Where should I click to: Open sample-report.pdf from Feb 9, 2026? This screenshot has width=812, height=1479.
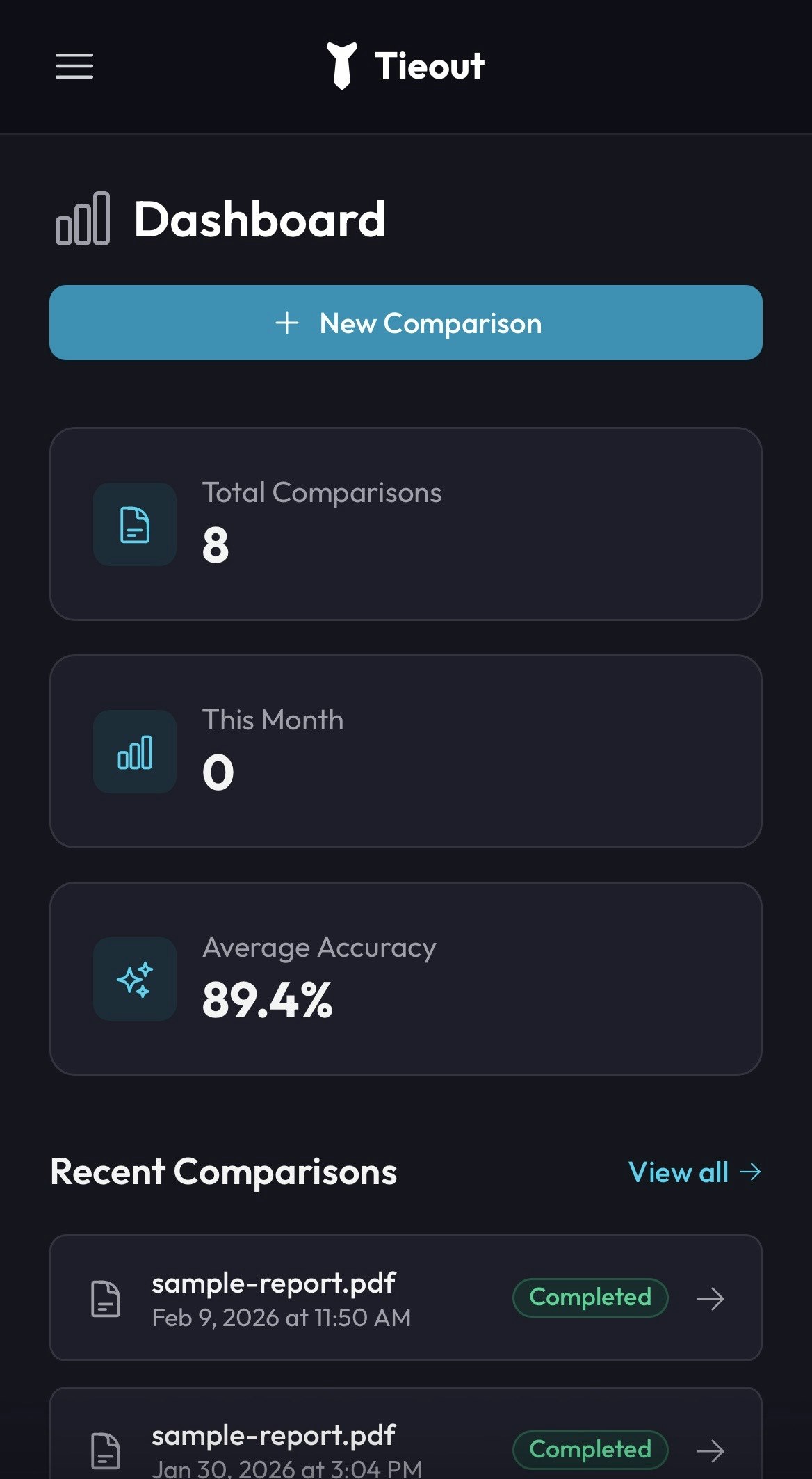(x=406, y=1298)
